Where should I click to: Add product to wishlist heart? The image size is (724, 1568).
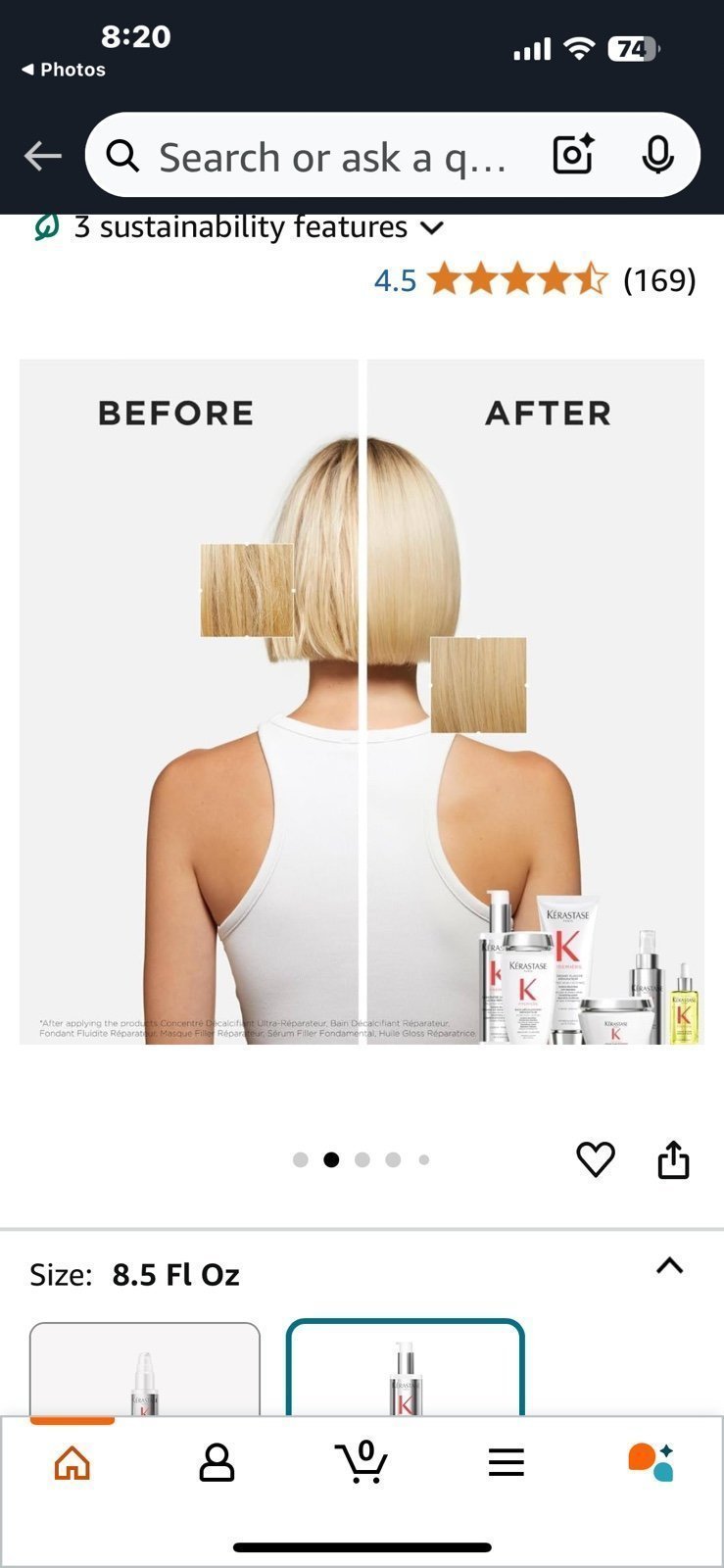point(595,1159)
